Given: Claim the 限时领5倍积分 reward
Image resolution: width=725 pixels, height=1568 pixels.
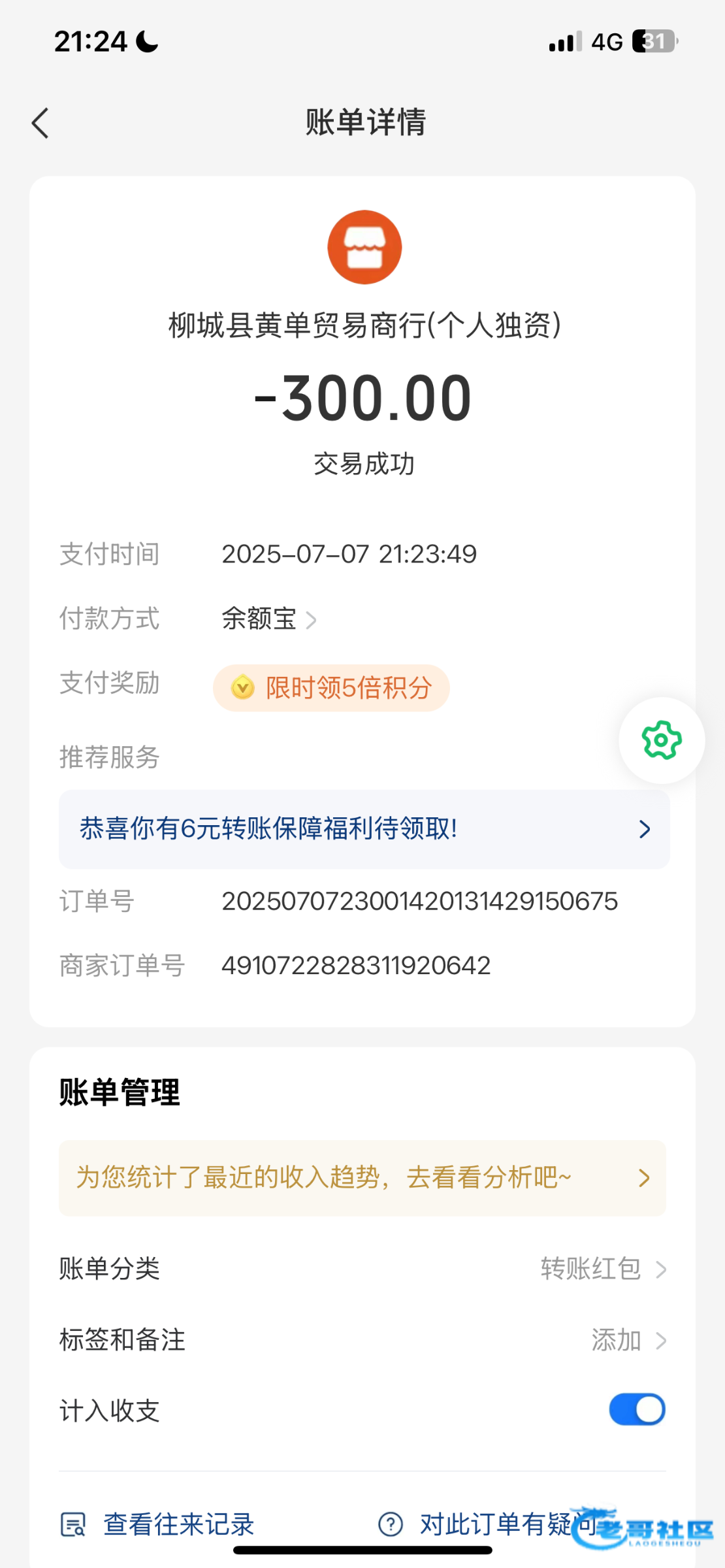Looking at the screenshot, I should point(331,688).
